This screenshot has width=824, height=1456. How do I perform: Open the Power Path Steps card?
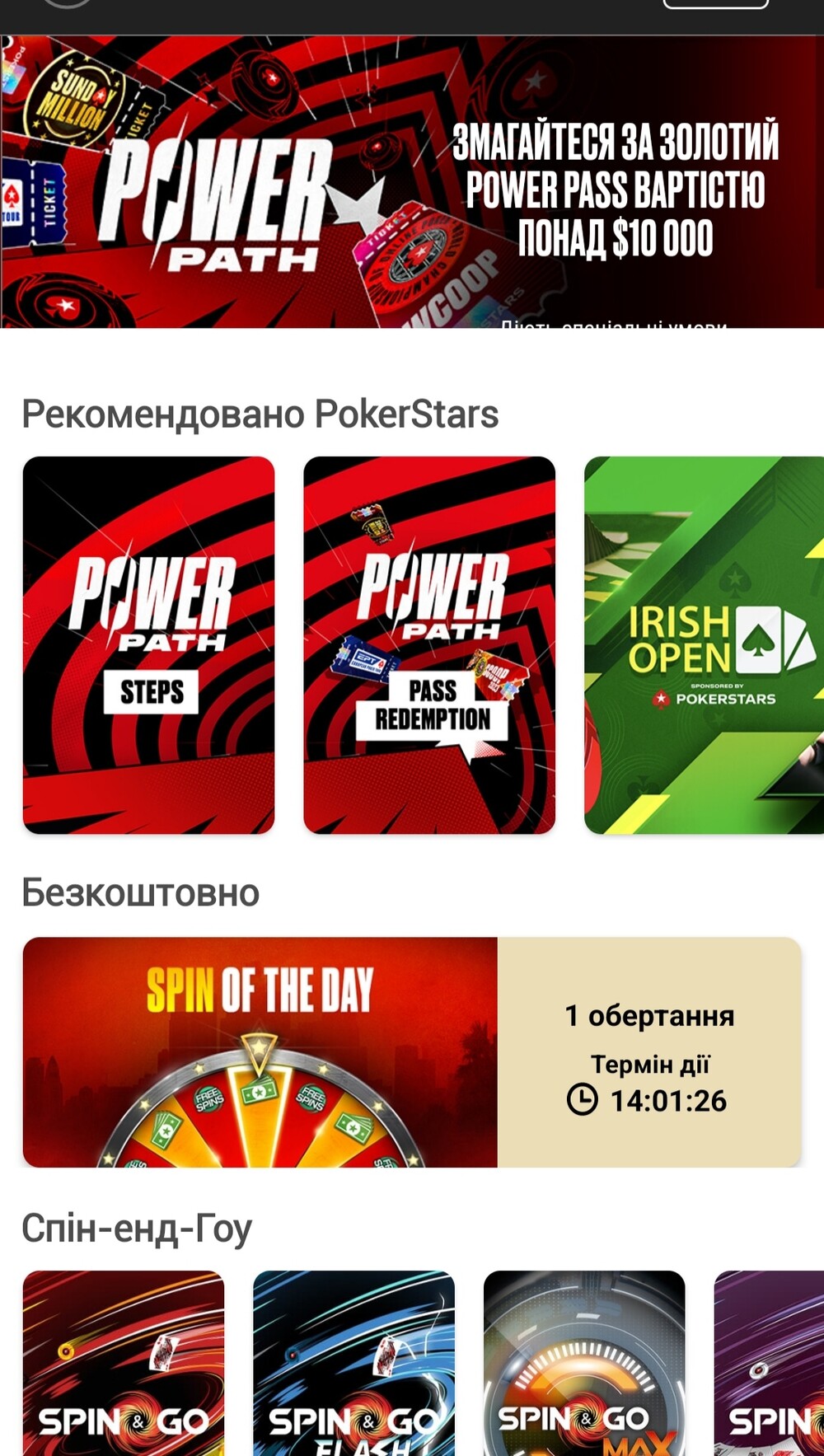click(x=148, y=644)
